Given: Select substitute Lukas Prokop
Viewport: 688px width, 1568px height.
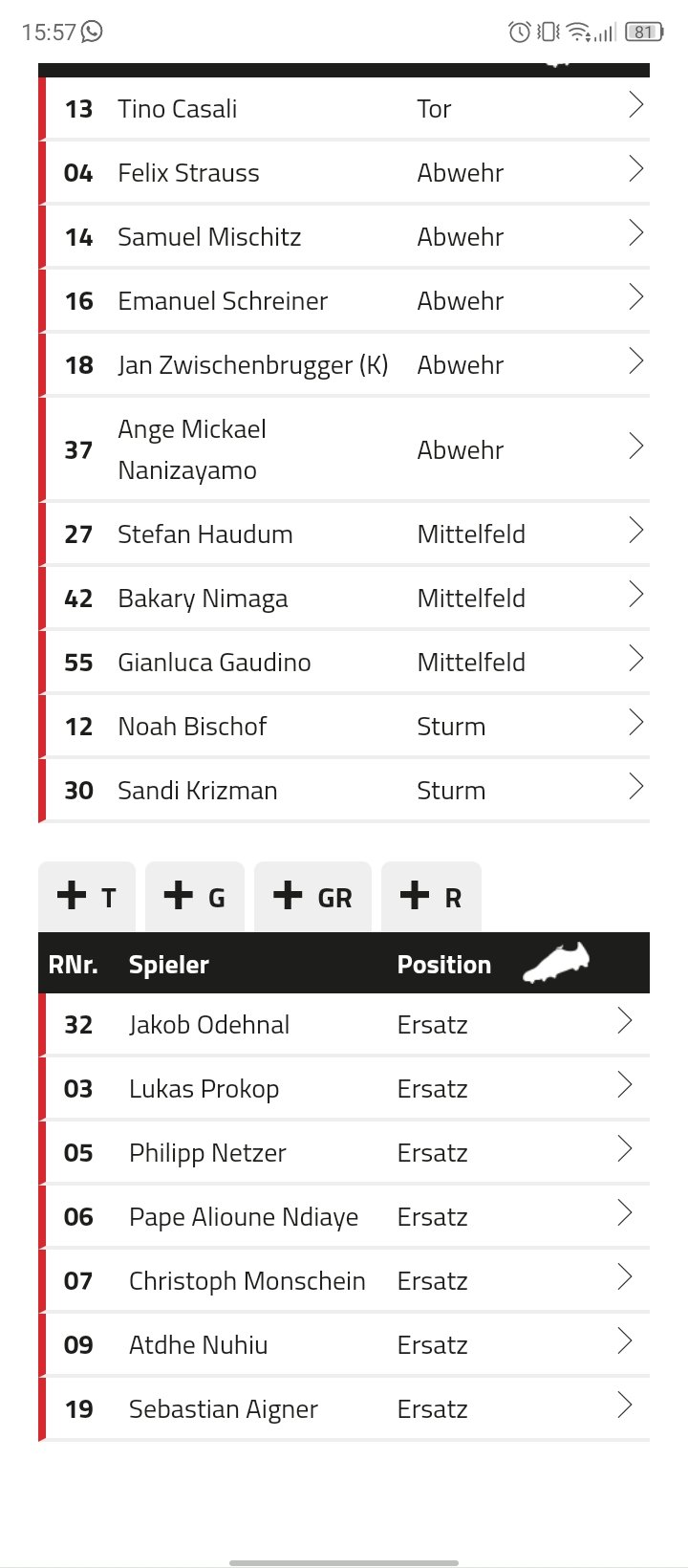Looking at the screenshot, I should [x=344, y=1088].
